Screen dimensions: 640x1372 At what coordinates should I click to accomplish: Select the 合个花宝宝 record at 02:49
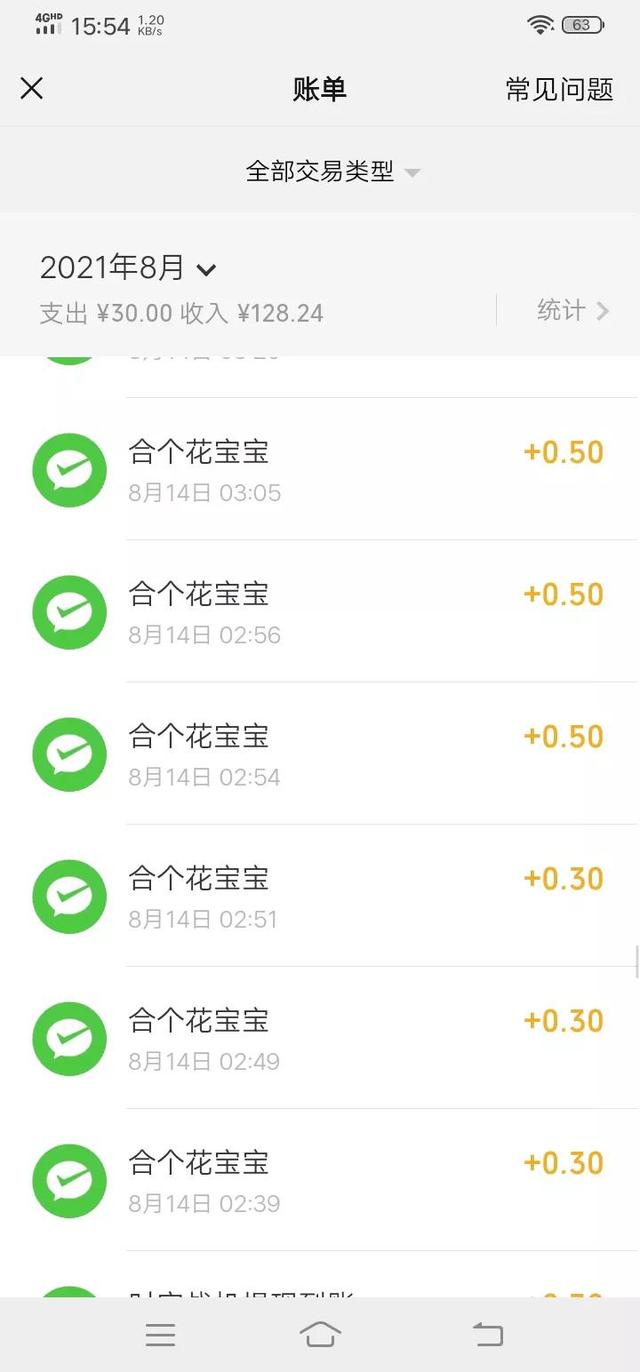(320, 1037)
